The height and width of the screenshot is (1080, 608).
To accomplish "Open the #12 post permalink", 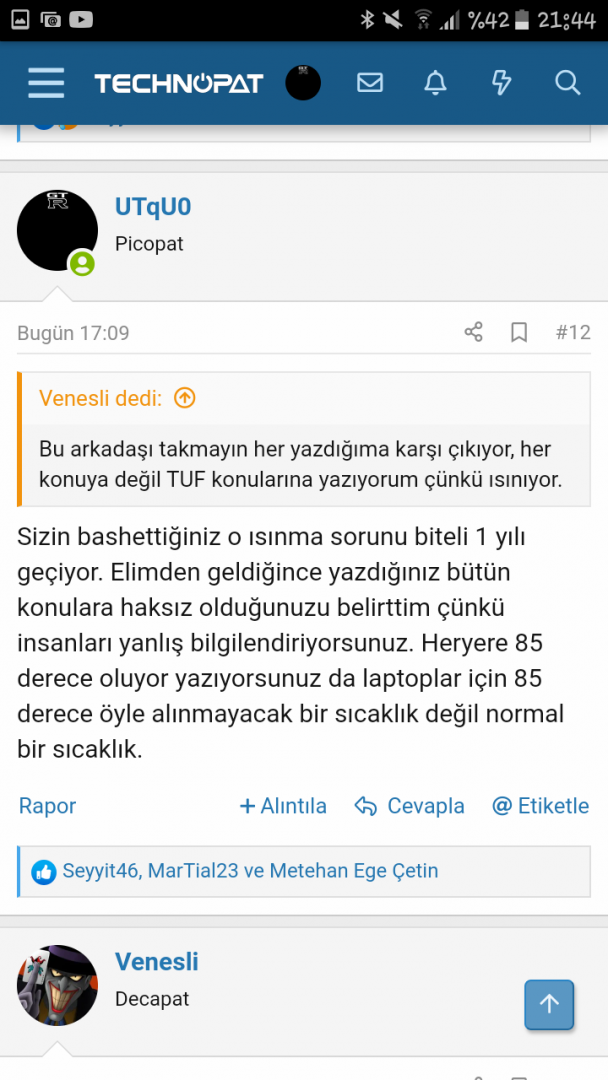I will tap(573, 332).
